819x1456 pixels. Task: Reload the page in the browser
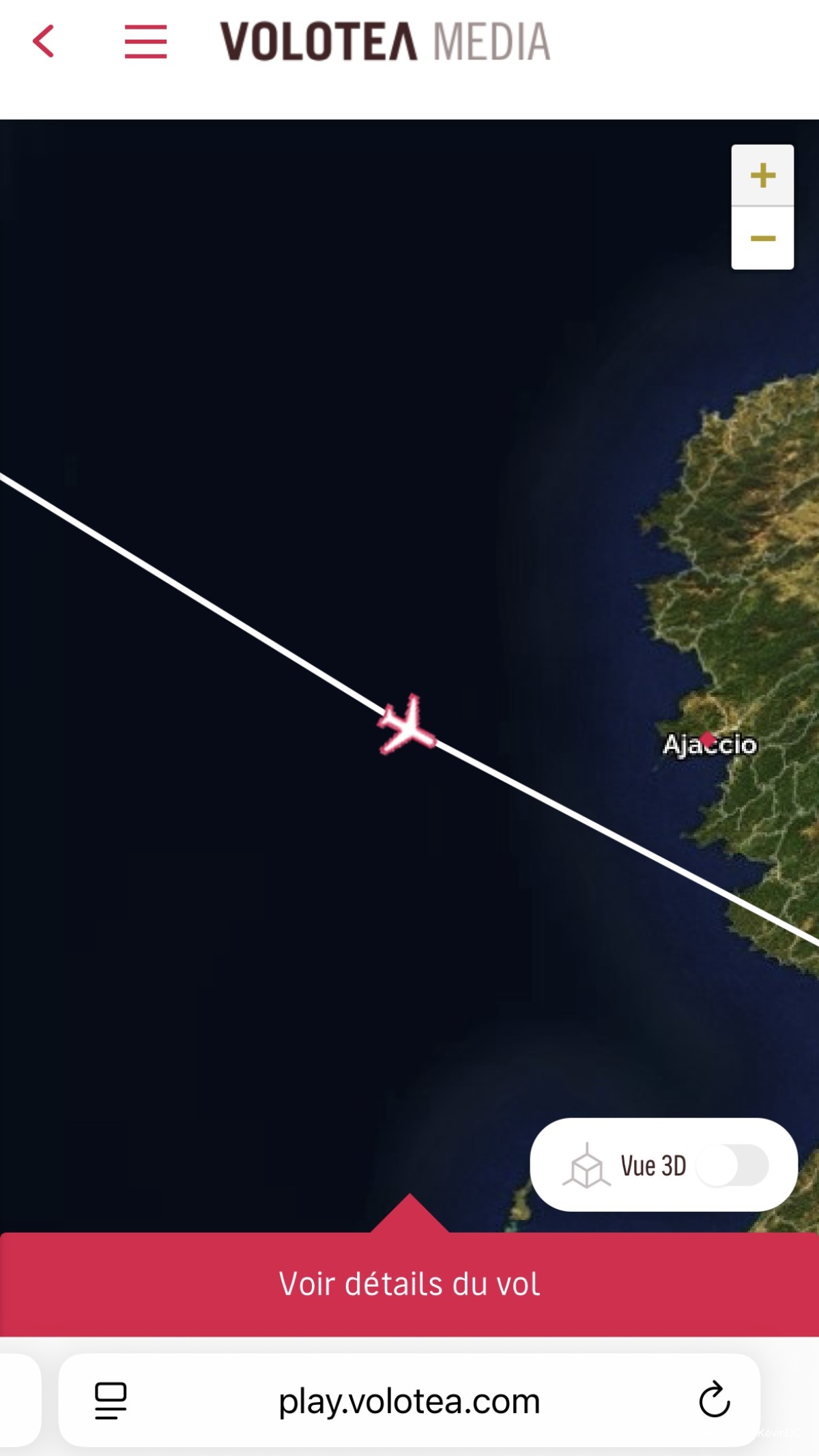pos(714,1400)
